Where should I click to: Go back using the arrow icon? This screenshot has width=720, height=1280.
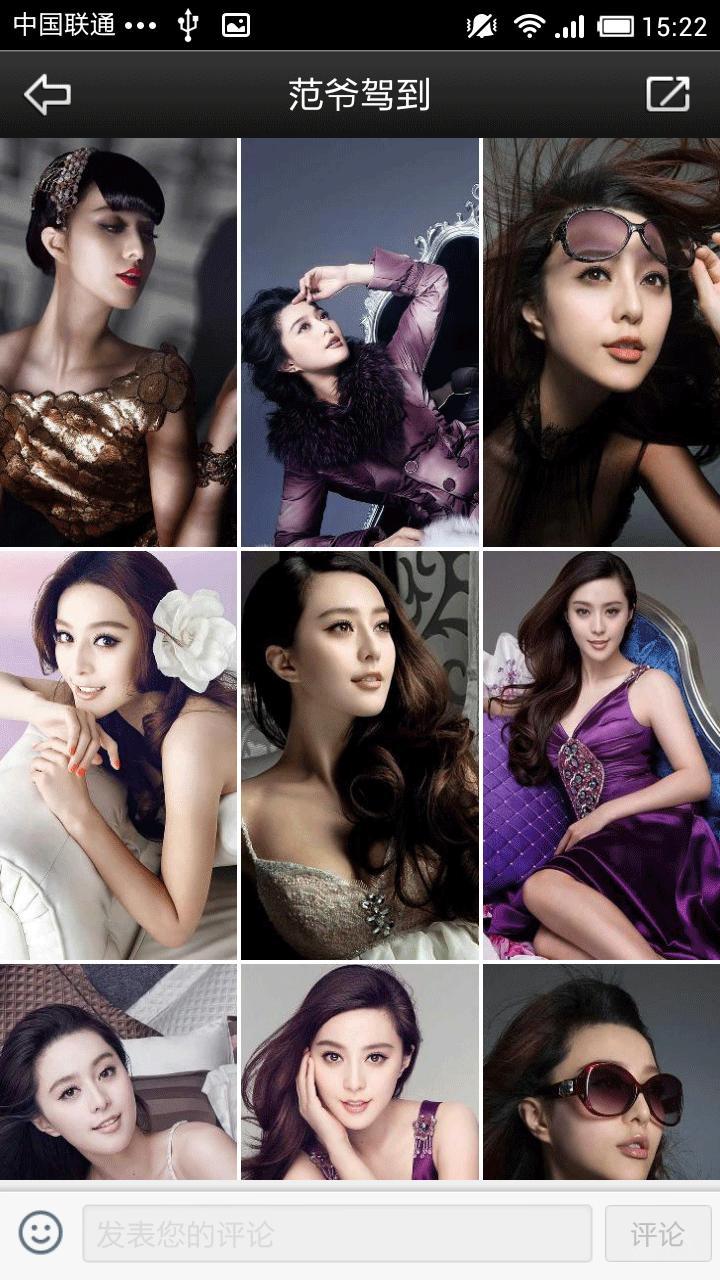click(47, 95)
